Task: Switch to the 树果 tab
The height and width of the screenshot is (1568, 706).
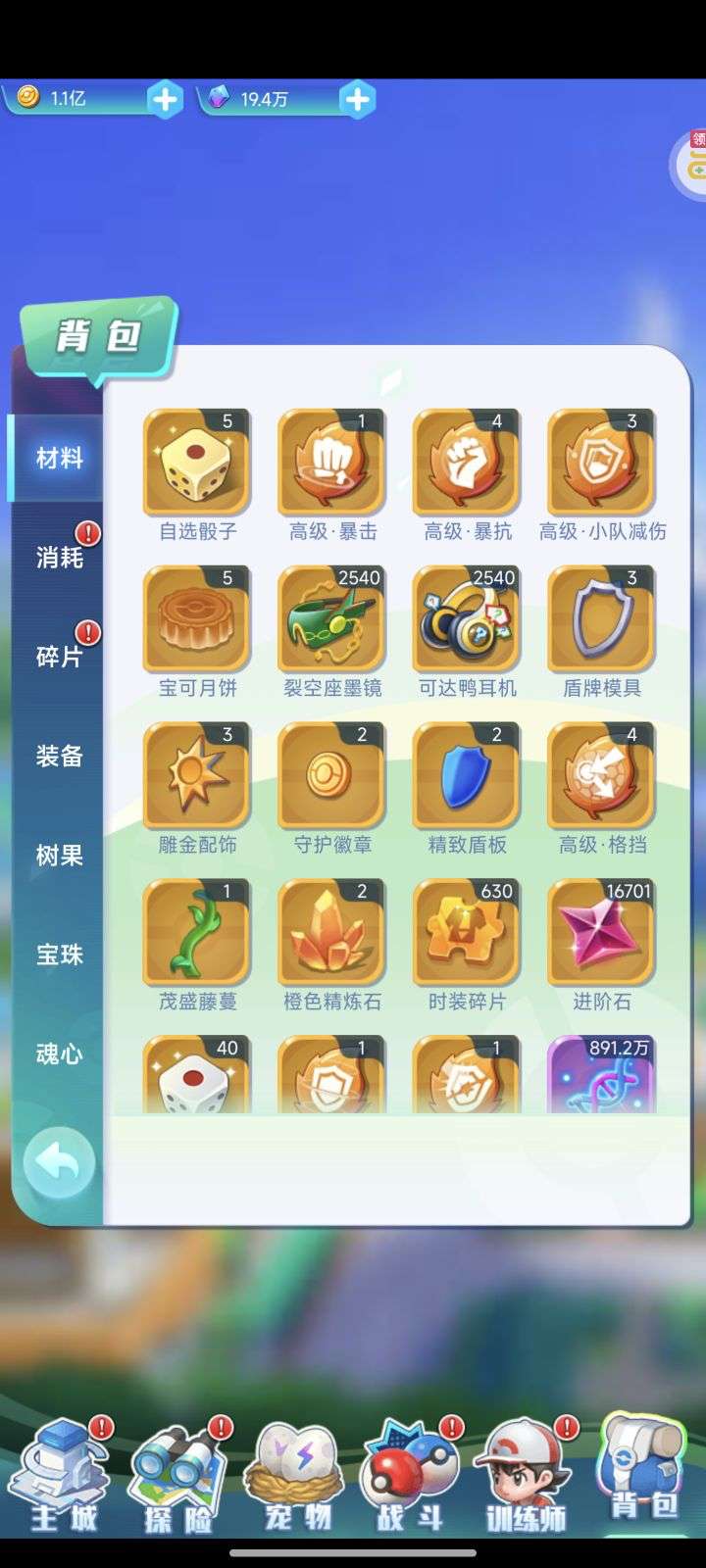Action: (x=59, y=855)
